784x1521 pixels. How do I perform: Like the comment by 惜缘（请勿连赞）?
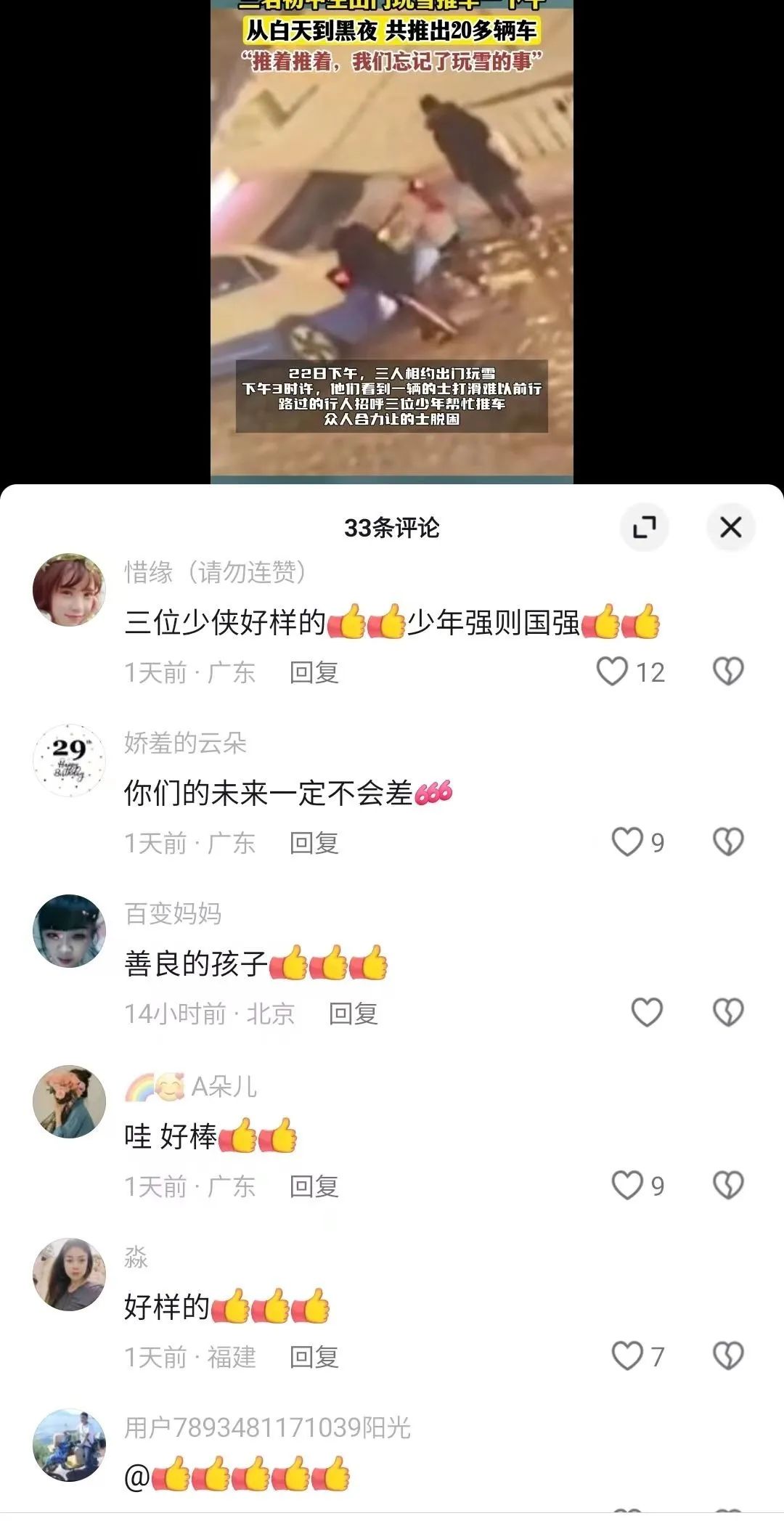(x=612, y=672)
